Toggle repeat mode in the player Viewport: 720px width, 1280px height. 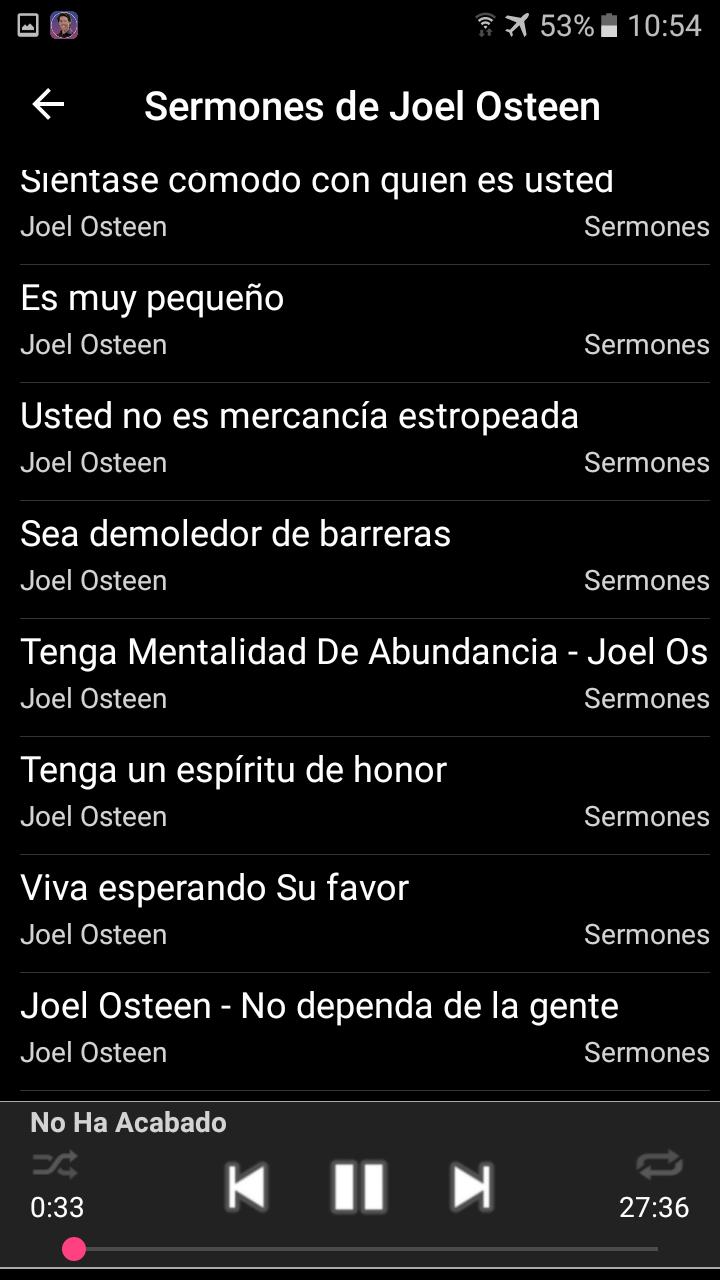pyautogui.click(x=659, y=1164)
